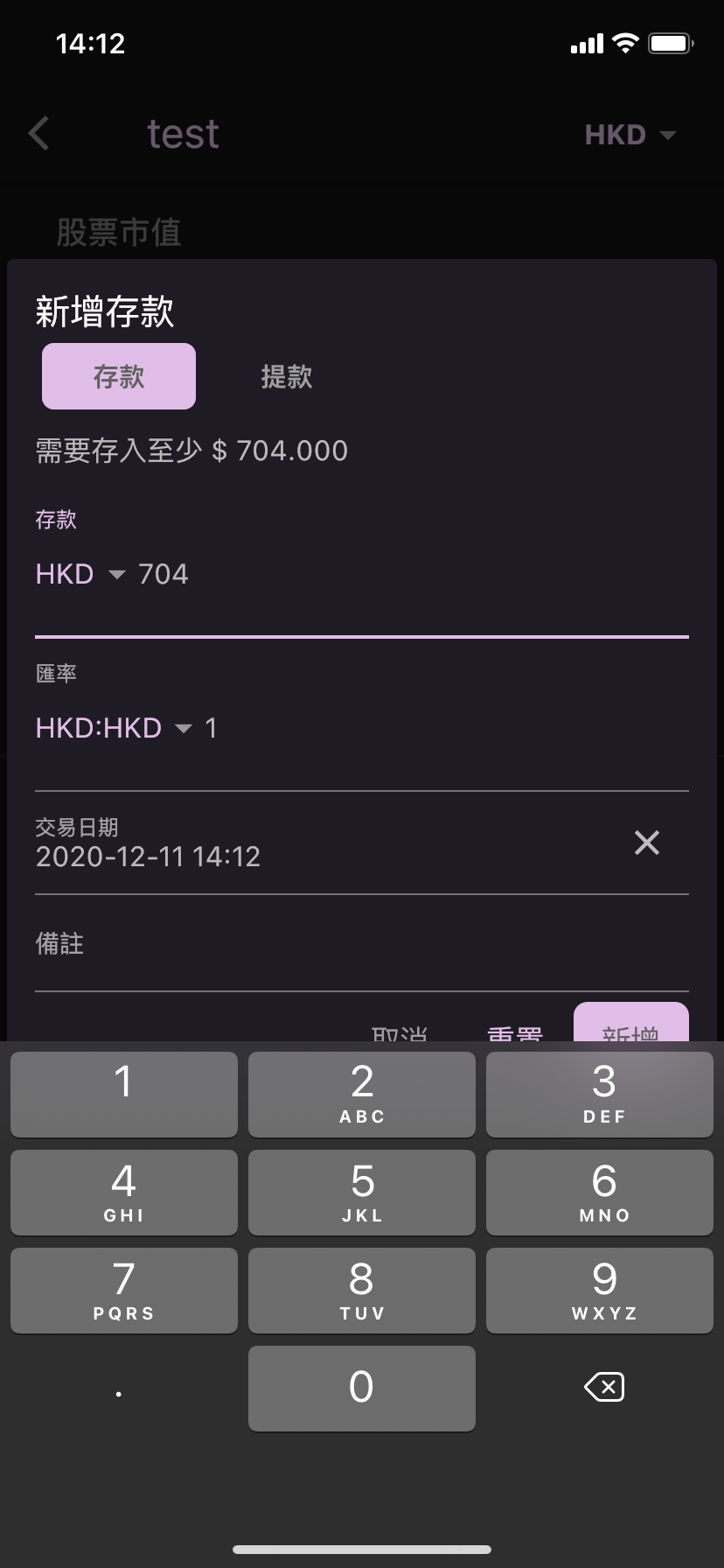Viewport: 724px width, 1568px height.
Task: Tap the 備註 notes field
Action: [x=362, y=948]
